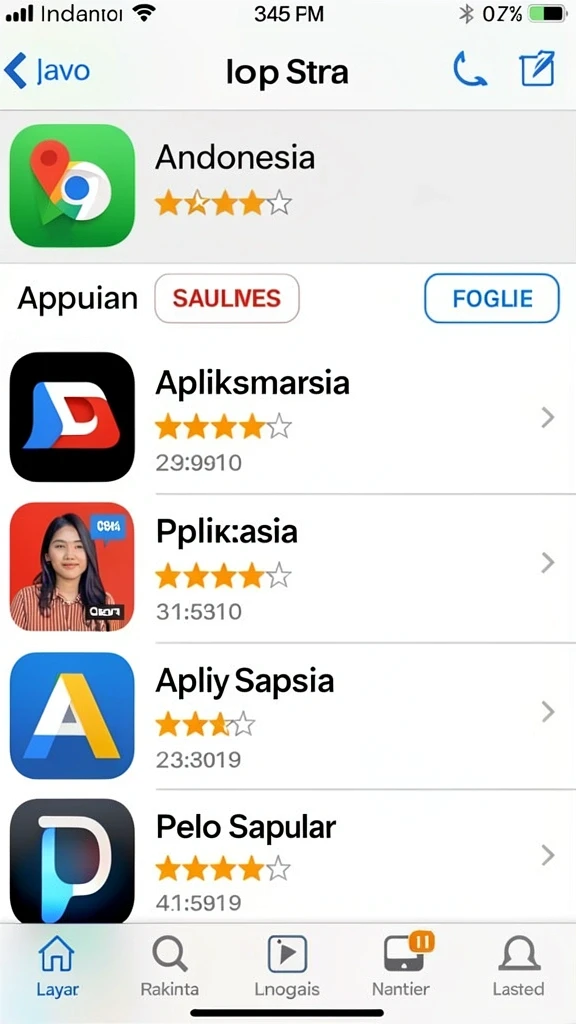Open the Pelo Sapular app row
This screenshot has width=576, height=1024.
click(x=288, y=857)
